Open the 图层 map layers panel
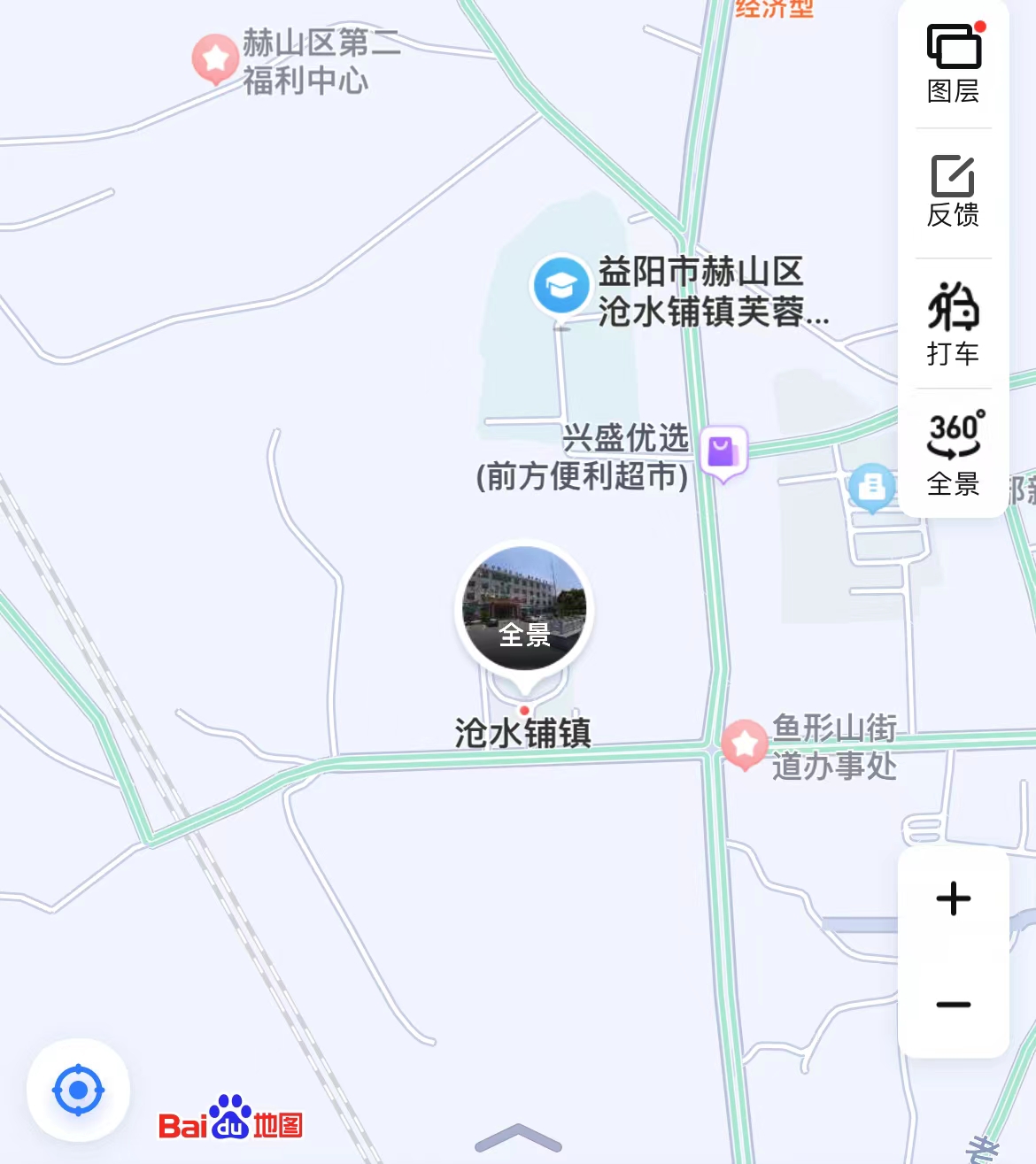The height and width of the screenshot is (1164, 1036). point(954,64)
